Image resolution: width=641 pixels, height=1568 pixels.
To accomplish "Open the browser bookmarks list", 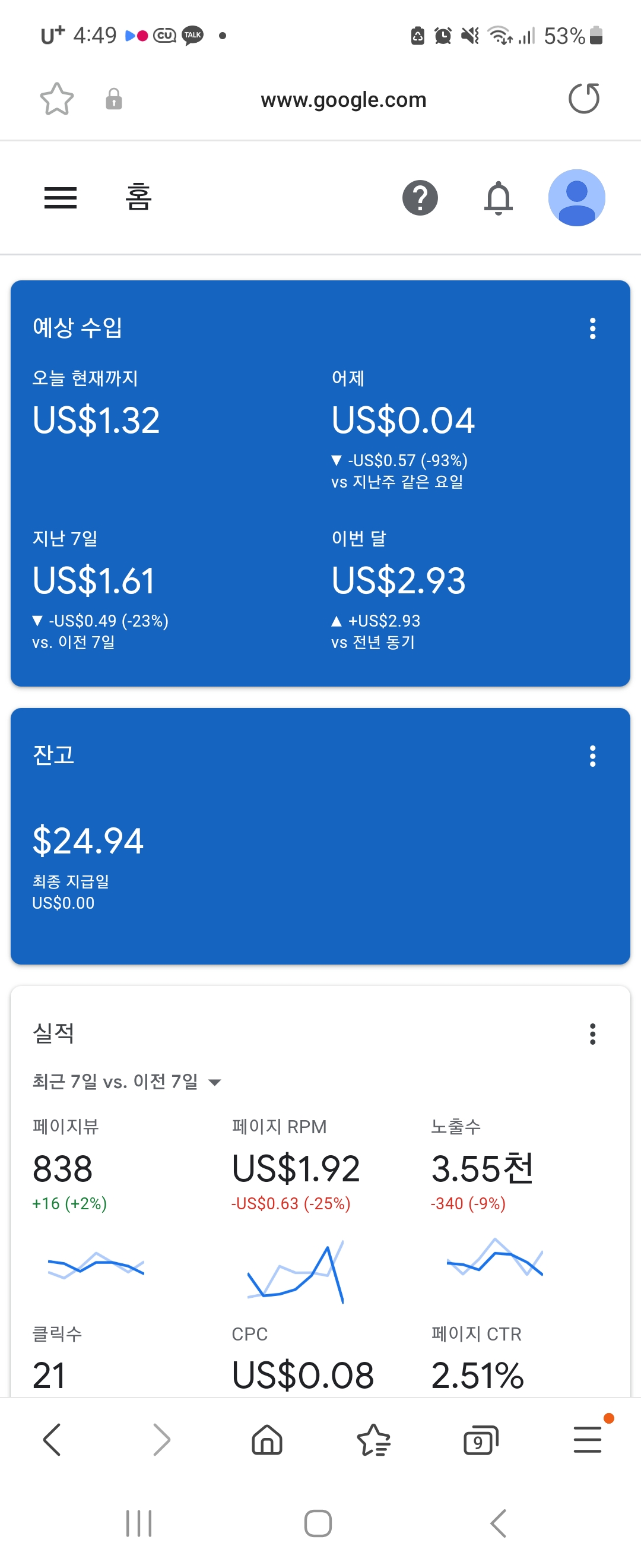I will click(x=373, y=1440).
